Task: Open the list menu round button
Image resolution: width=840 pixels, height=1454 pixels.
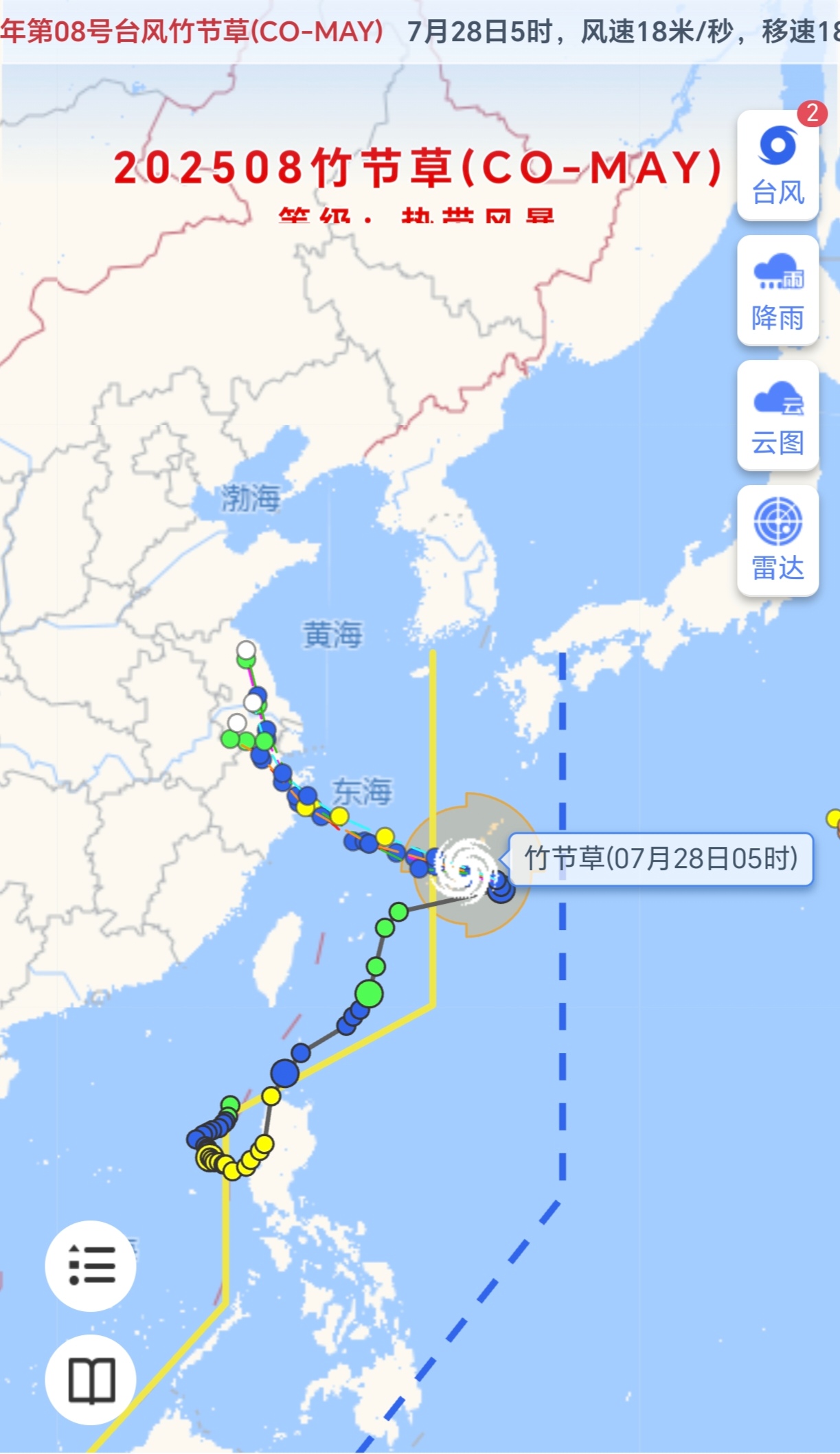Action: click(91, 1265)
